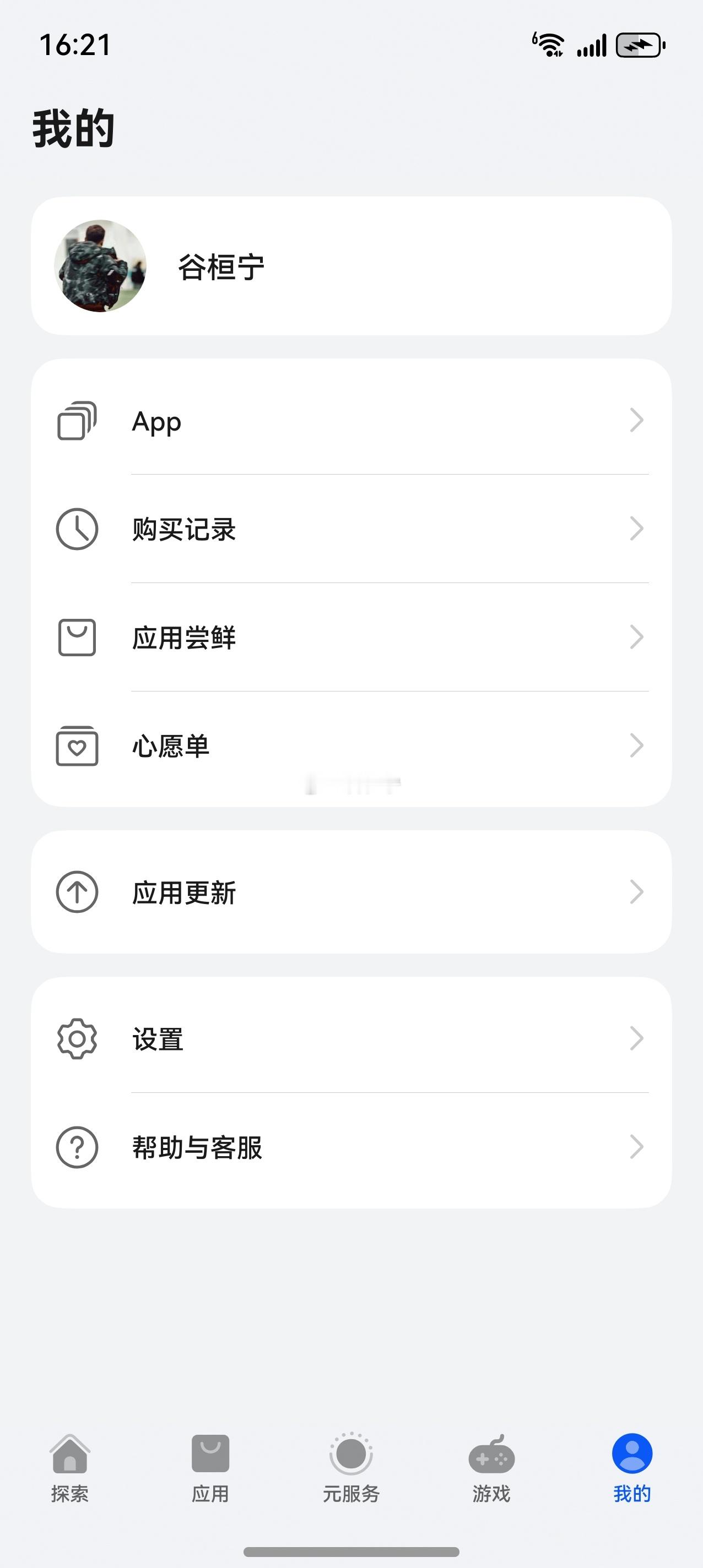Switch to the 应用 tab

[x=210, y=1467]
